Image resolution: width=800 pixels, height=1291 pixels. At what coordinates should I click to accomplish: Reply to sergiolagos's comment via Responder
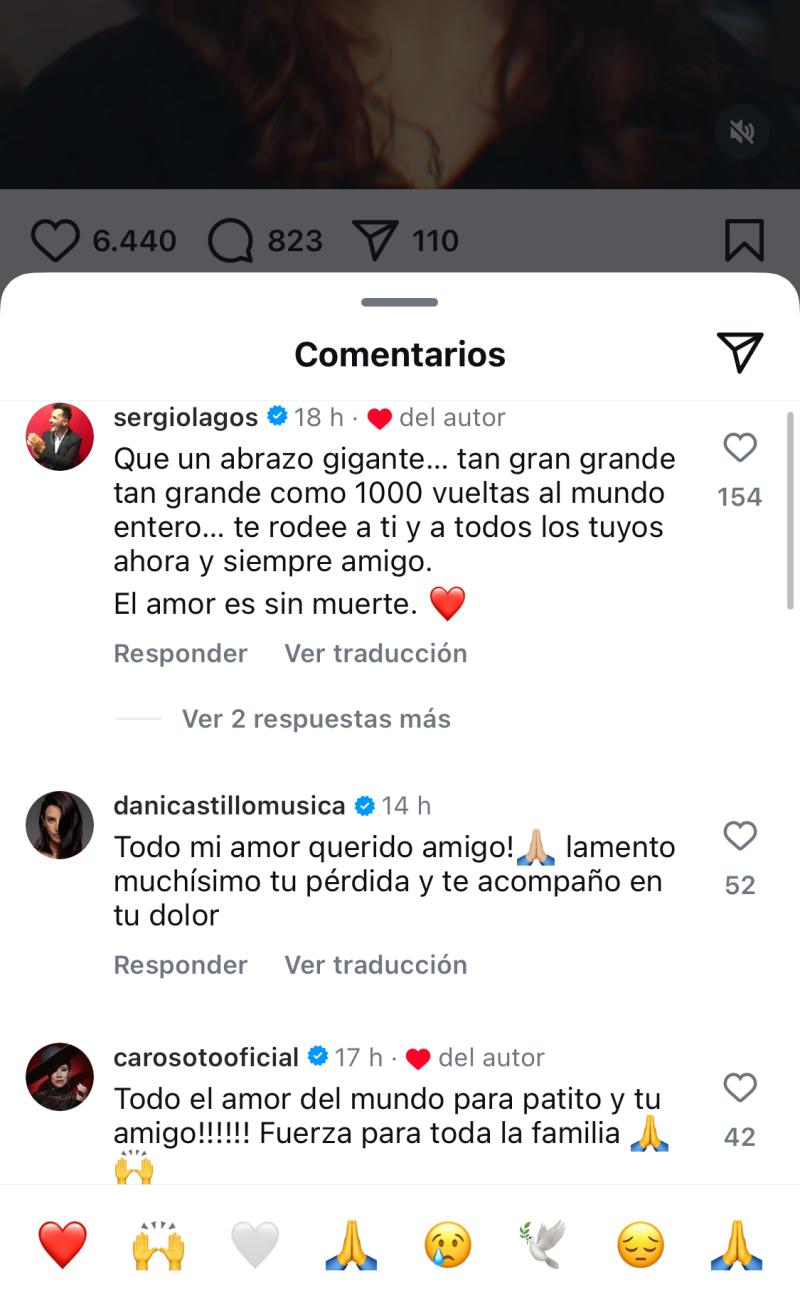pos(180,653)
